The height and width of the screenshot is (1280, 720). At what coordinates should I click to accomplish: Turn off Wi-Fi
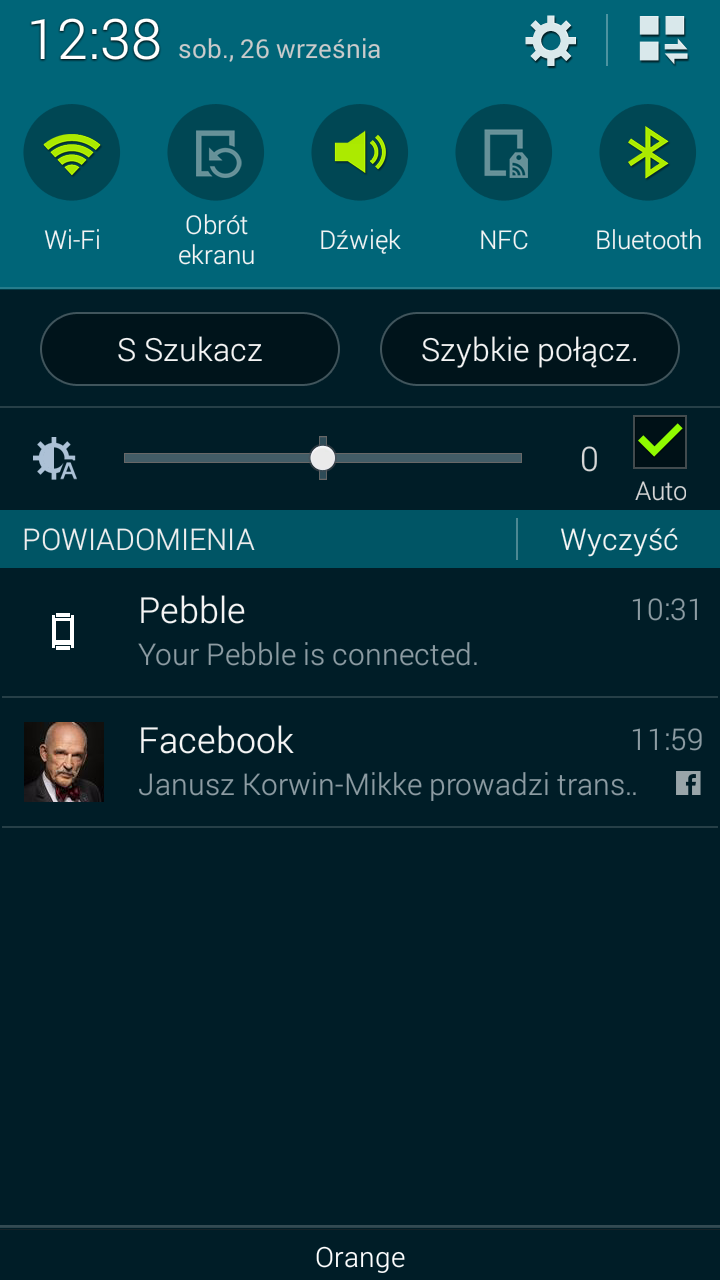pos(72,153)
